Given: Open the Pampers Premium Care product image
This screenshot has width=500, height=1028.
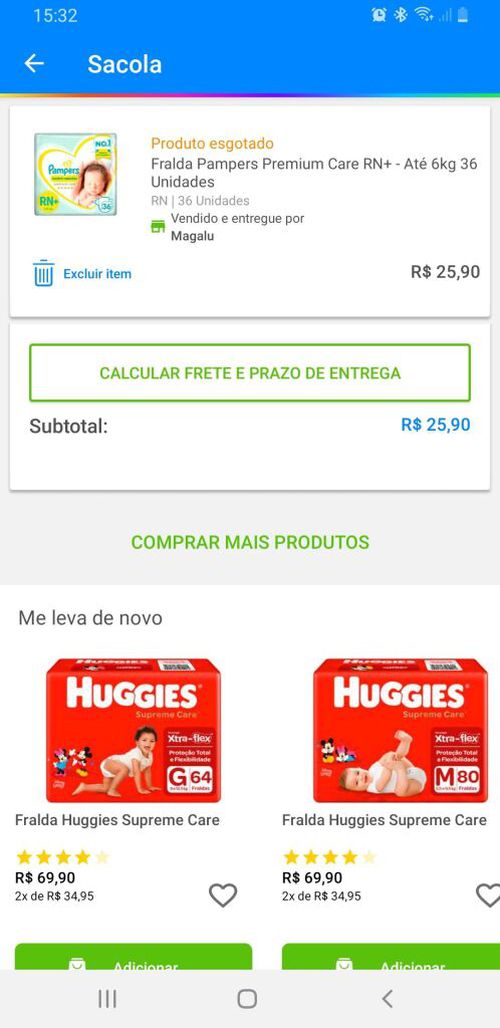Looking at the screenshot, I should [75, 174].
